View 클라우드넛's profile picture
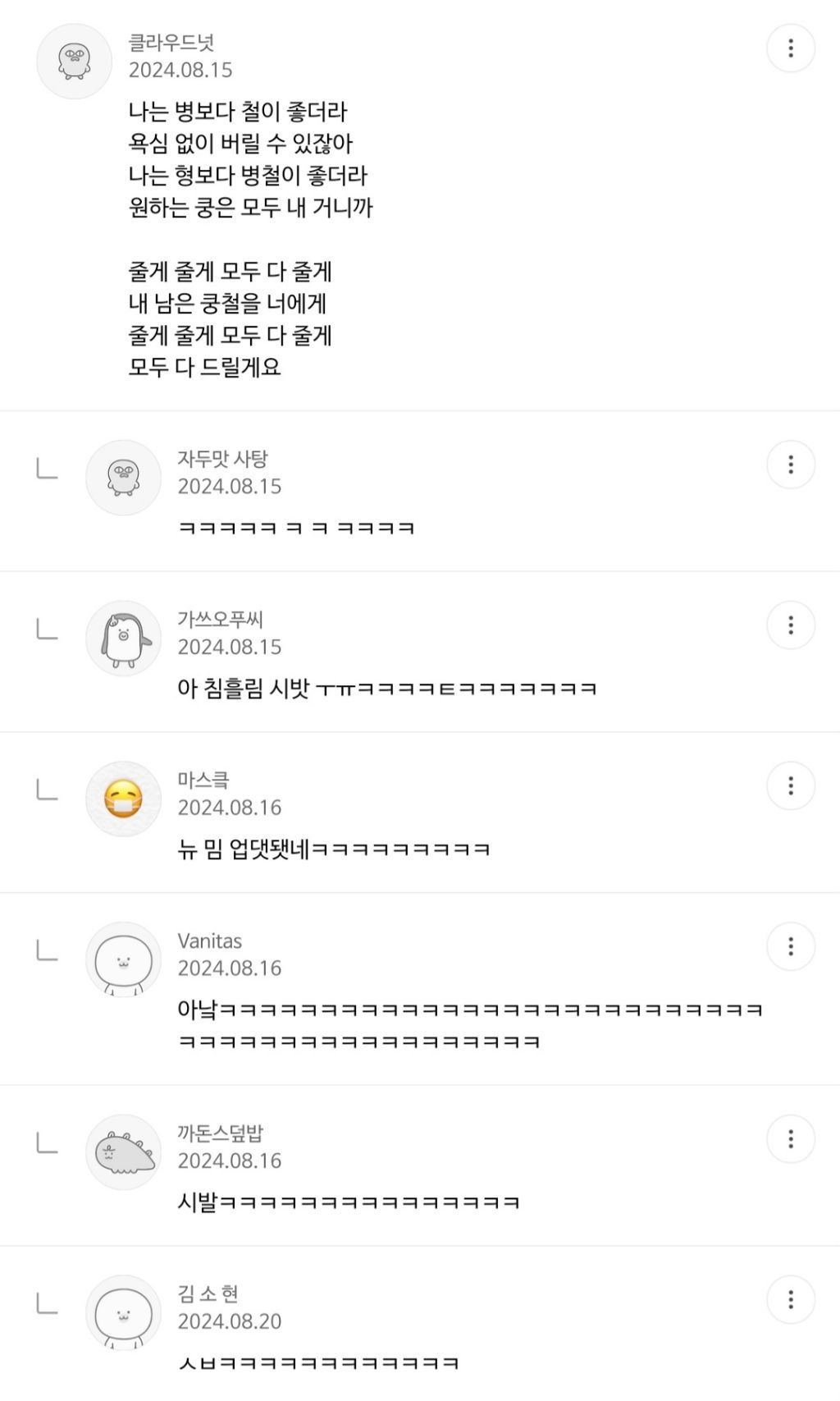This screenshot has width=840, height=1401. click(x=74, y=62)
